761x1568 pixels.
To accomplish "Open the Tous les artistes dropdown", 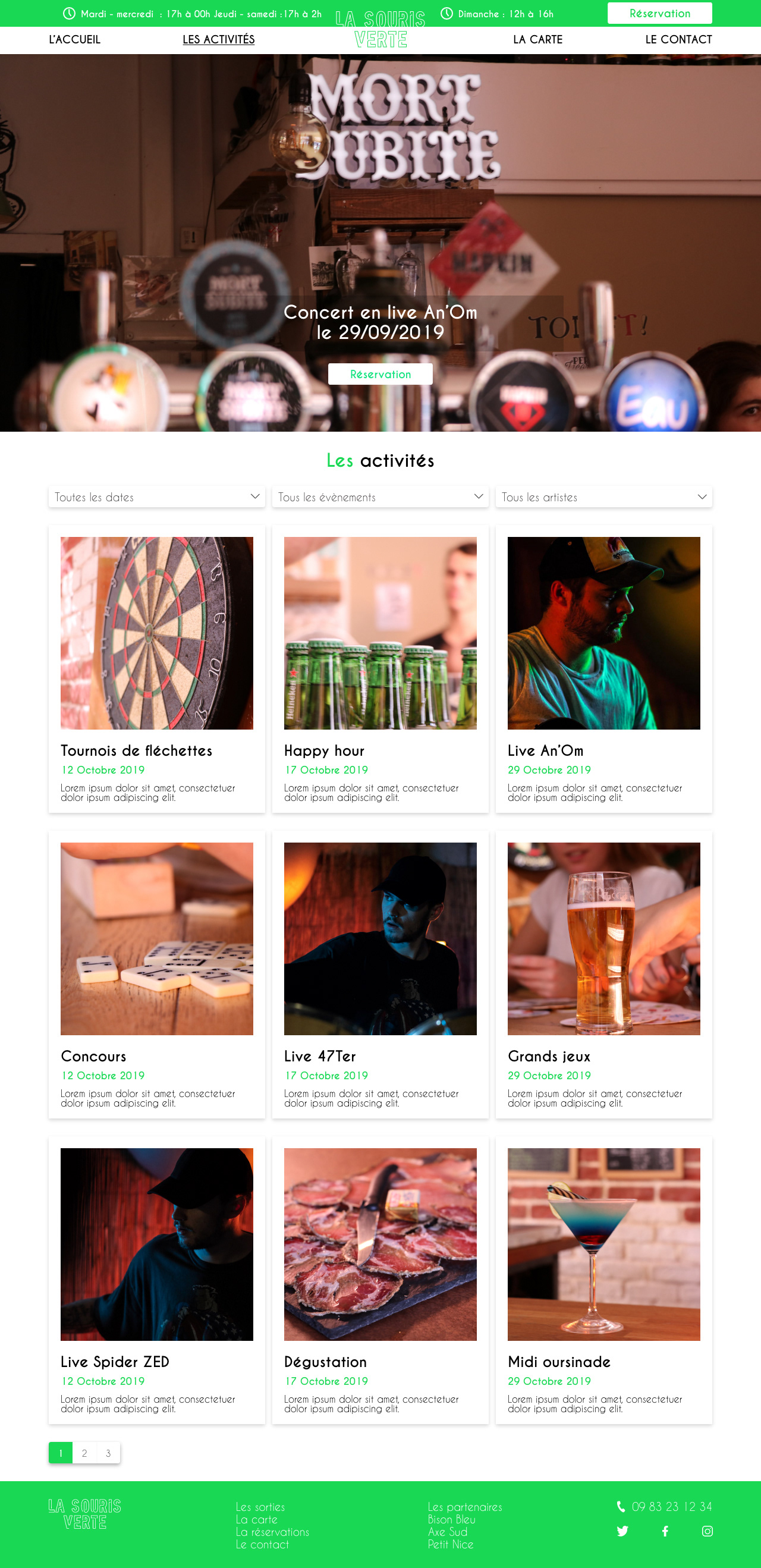I will point(603,497).
